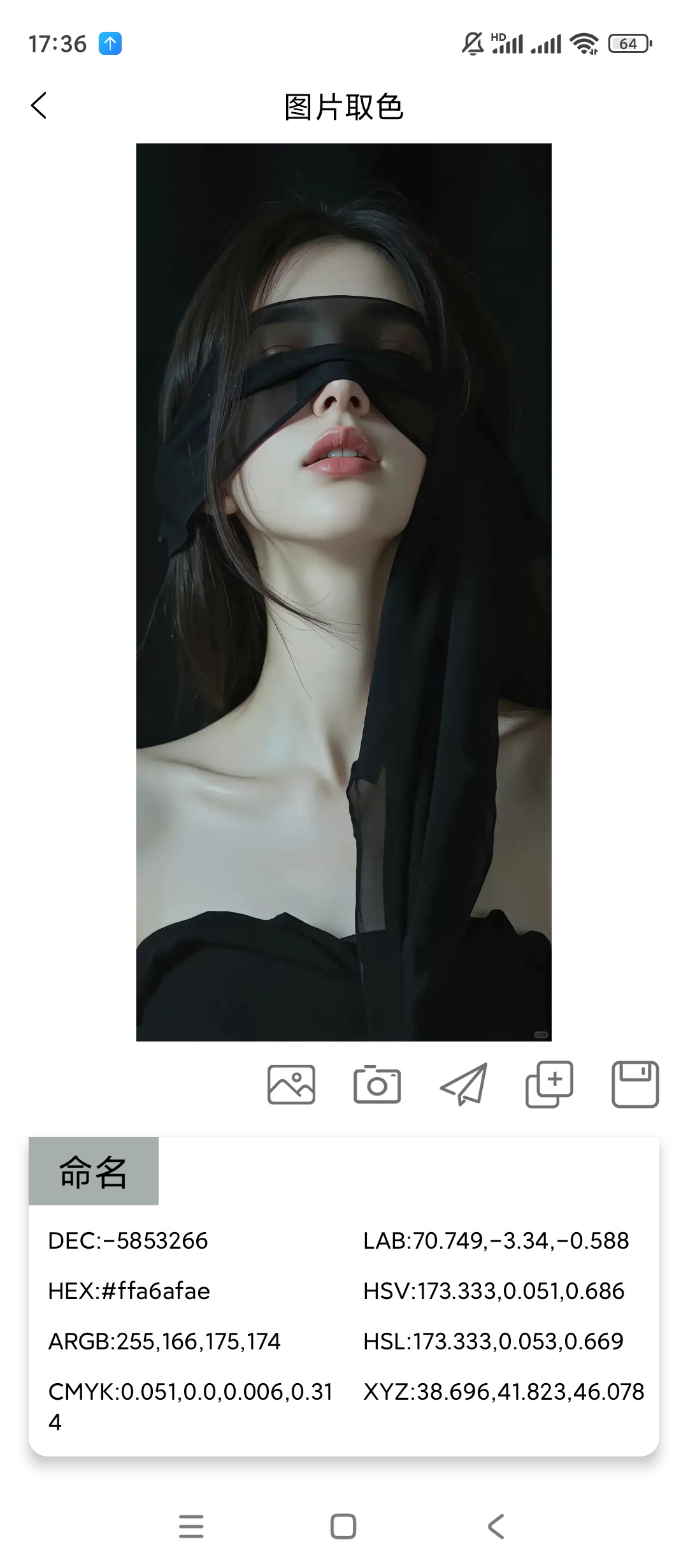Go back from the 图片取色 screen
Viewport: 688px width, 1568px height.
pos(39,106)
